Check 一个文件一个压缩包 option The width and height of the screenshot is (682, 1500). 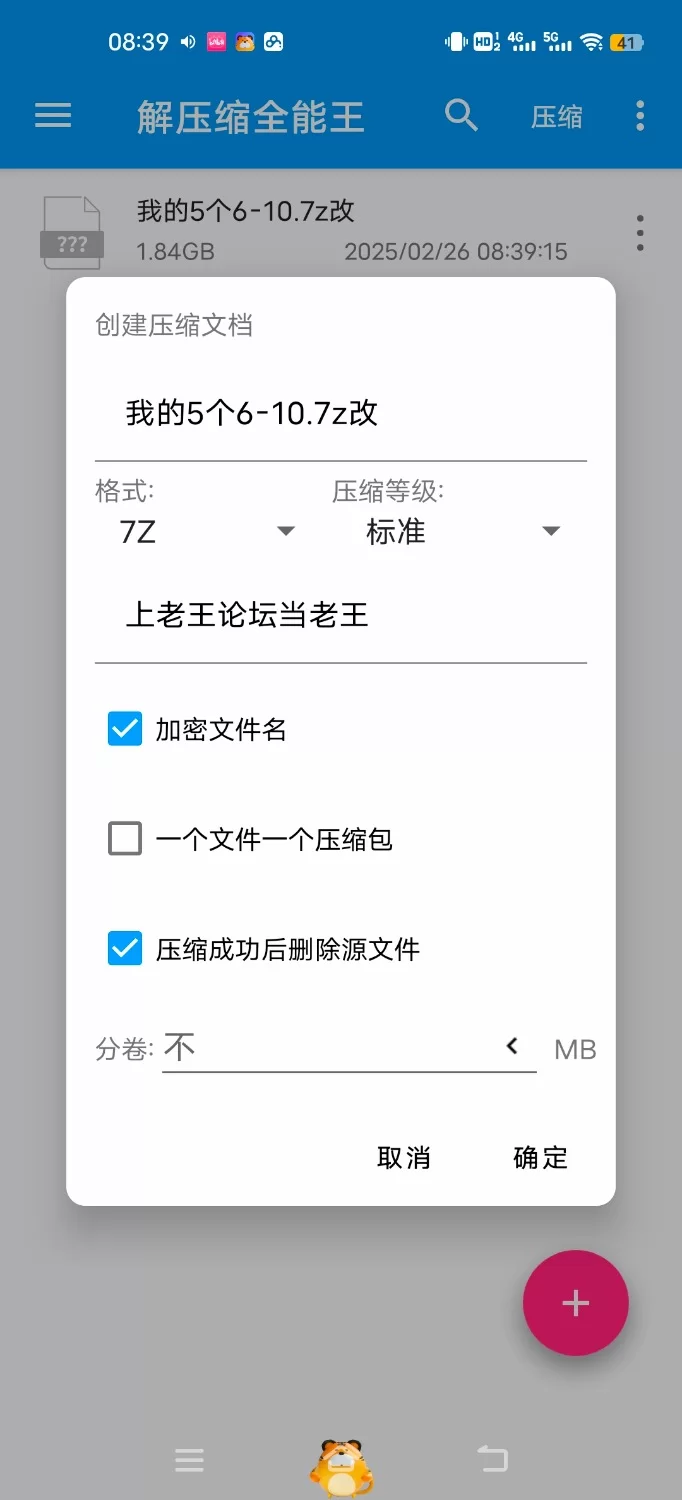[x=125, y=838]
